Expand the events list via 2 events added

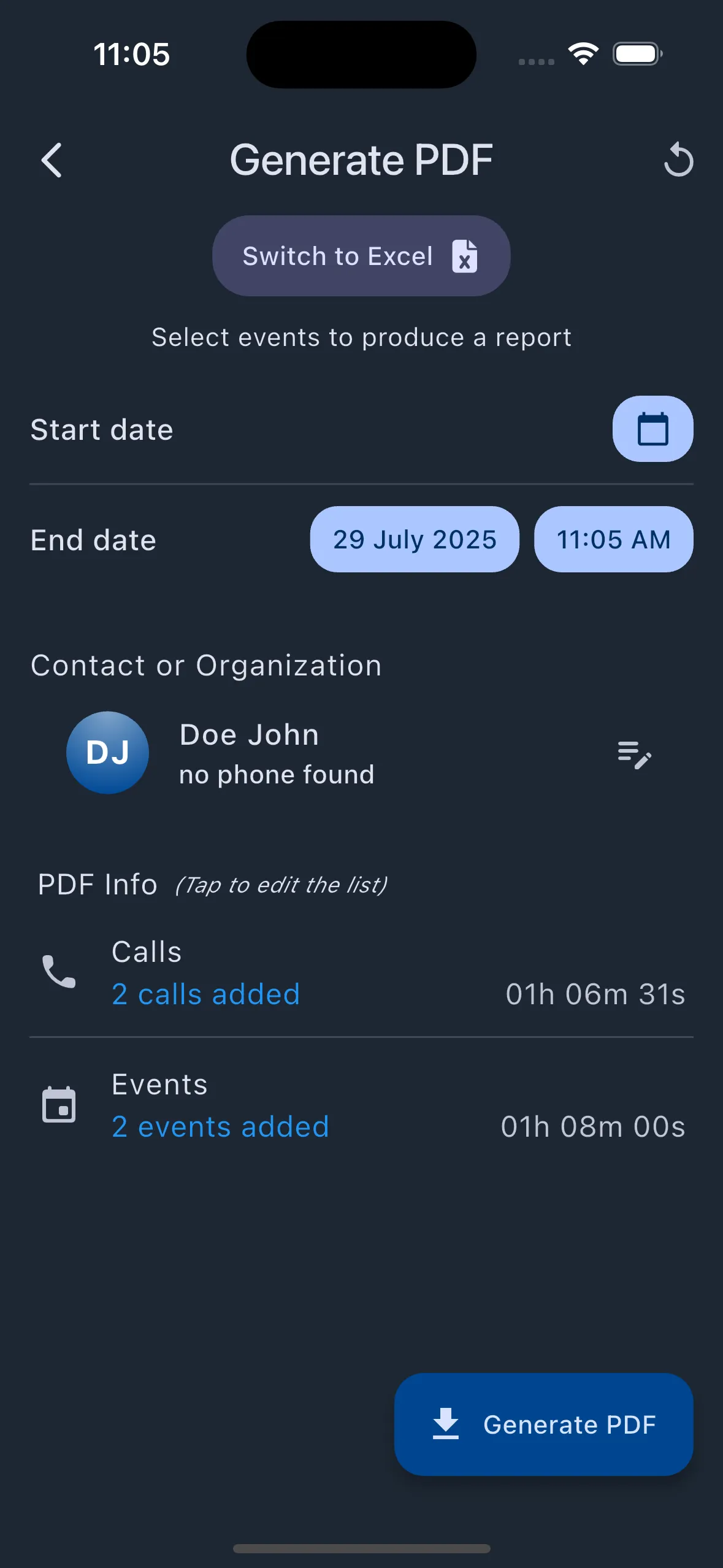point(220,1126)
